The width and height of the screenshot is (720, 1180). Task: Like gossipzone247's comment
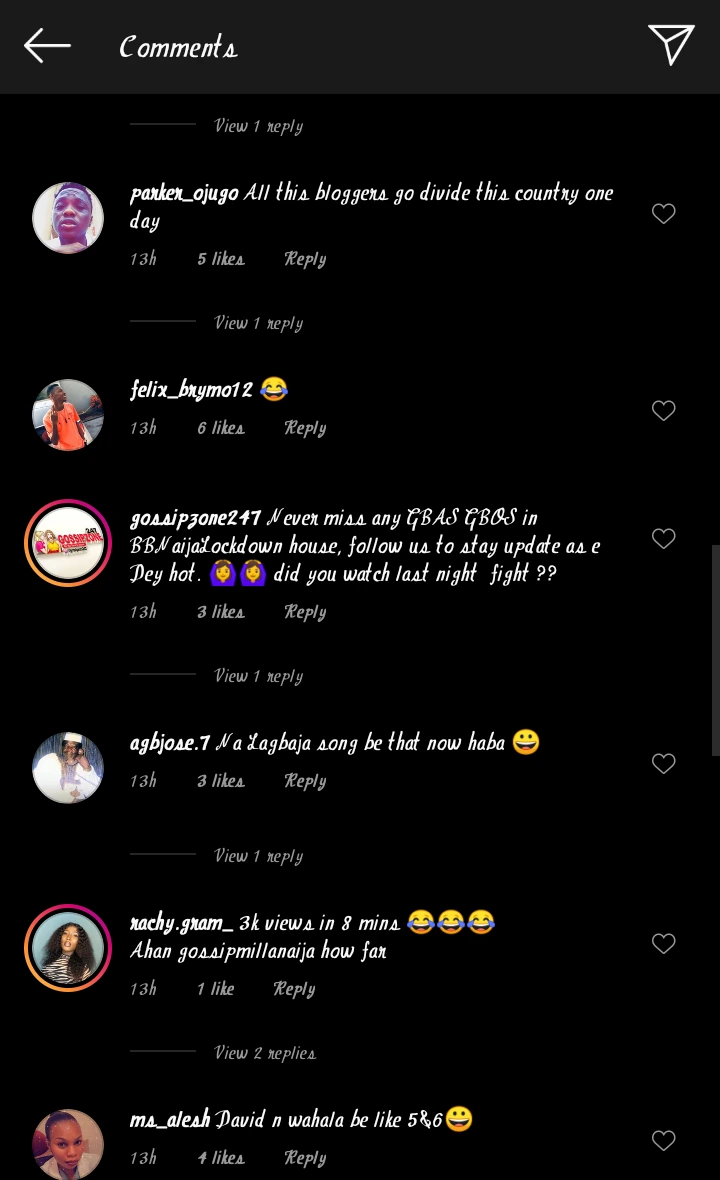coord(663,539)
